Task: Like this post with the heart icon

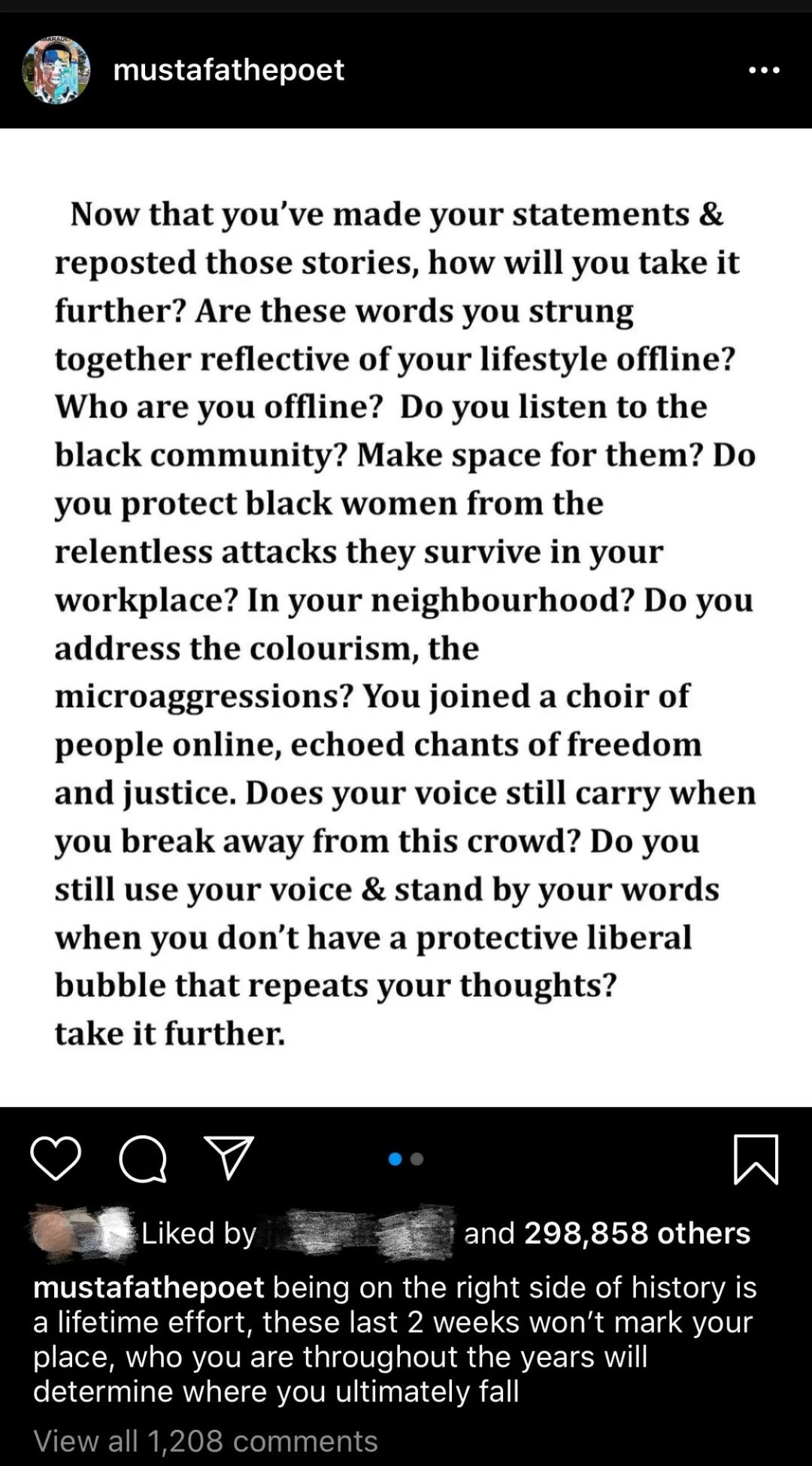Action: click(56, 1158)
